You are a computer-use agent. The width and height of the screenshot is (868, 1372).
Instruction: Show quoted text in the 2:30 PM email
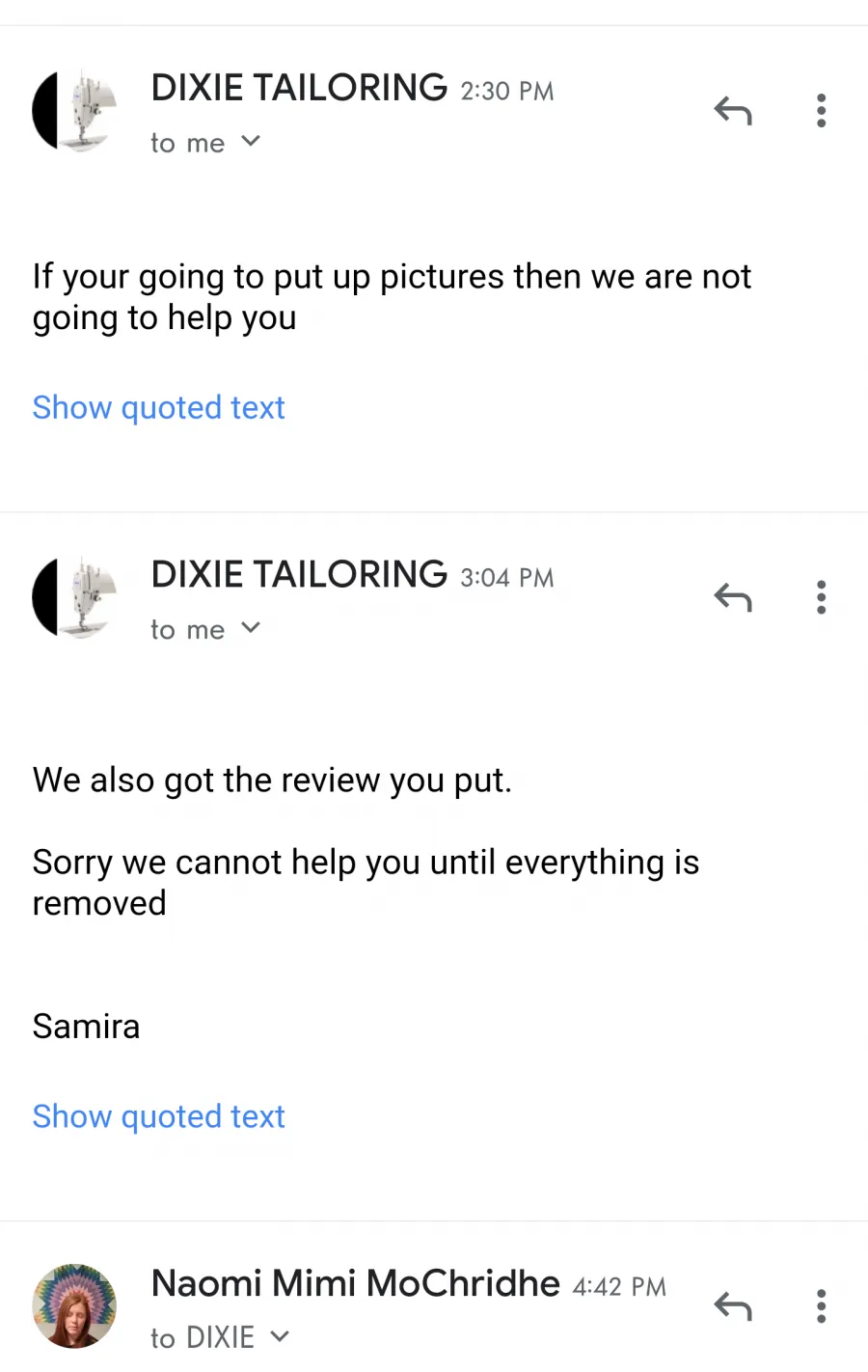pyautogui.click(x=158, y=407)
